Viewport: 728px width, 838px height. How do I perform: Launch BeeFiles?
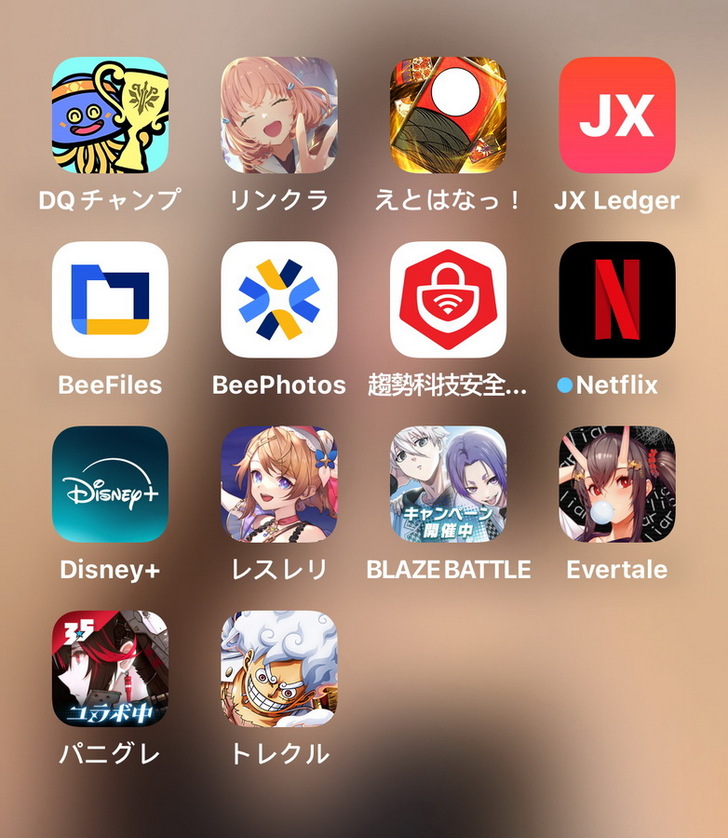[110, 299]
